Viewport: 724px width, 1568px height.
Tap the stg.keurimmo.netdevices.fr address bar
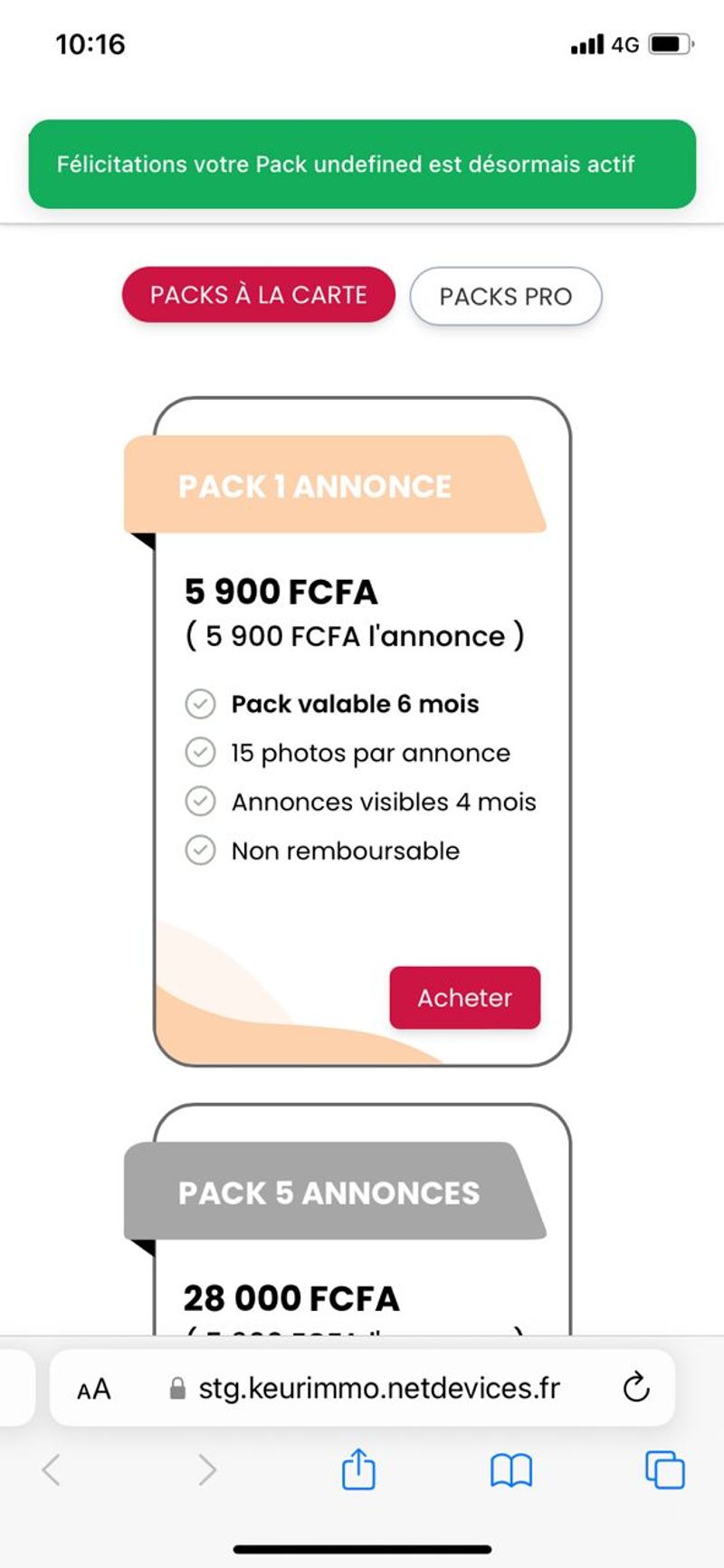(x=378, y=1388)
